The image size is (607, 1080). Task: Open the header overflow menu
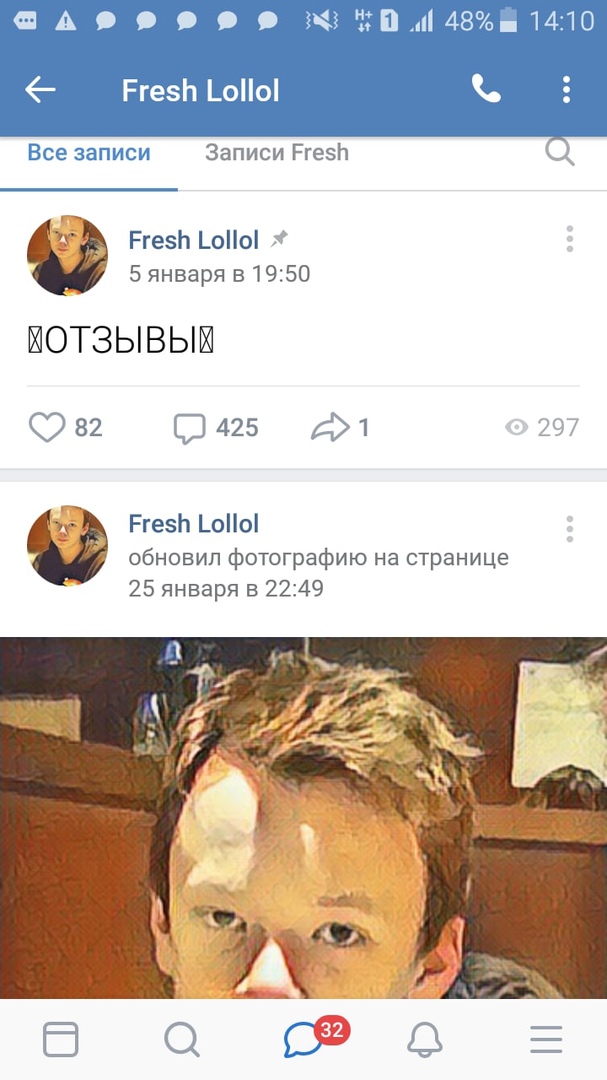click(x=566, y=90)
